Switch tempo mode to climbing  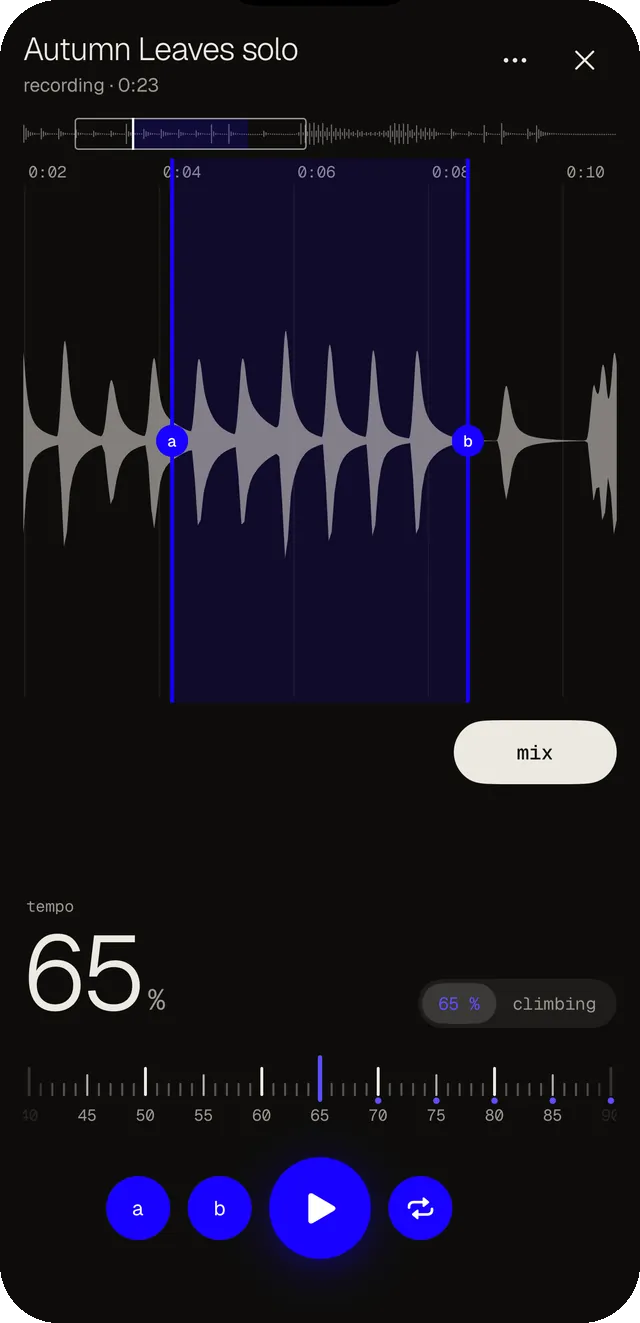coord(554,1003)
